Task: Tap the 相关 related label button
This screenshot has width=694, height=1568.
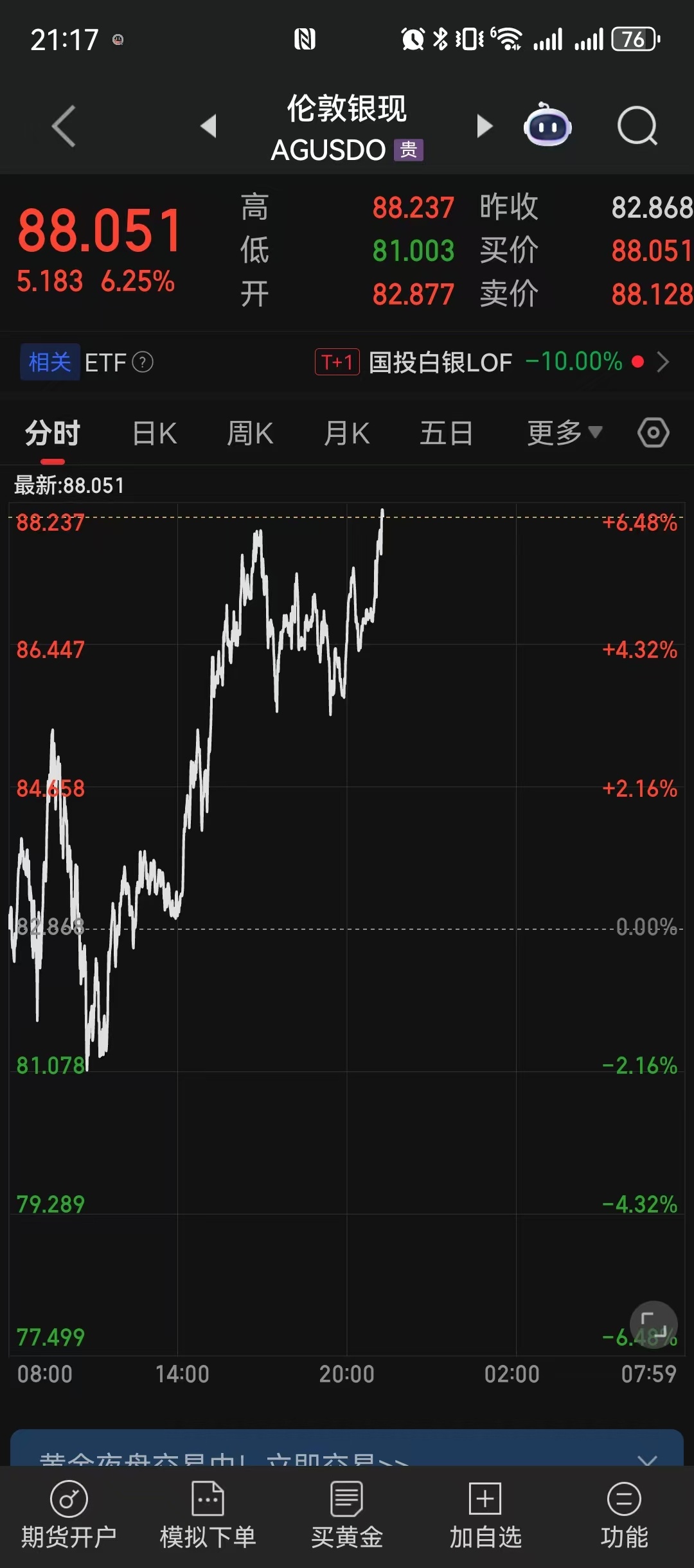Action: 49,362
